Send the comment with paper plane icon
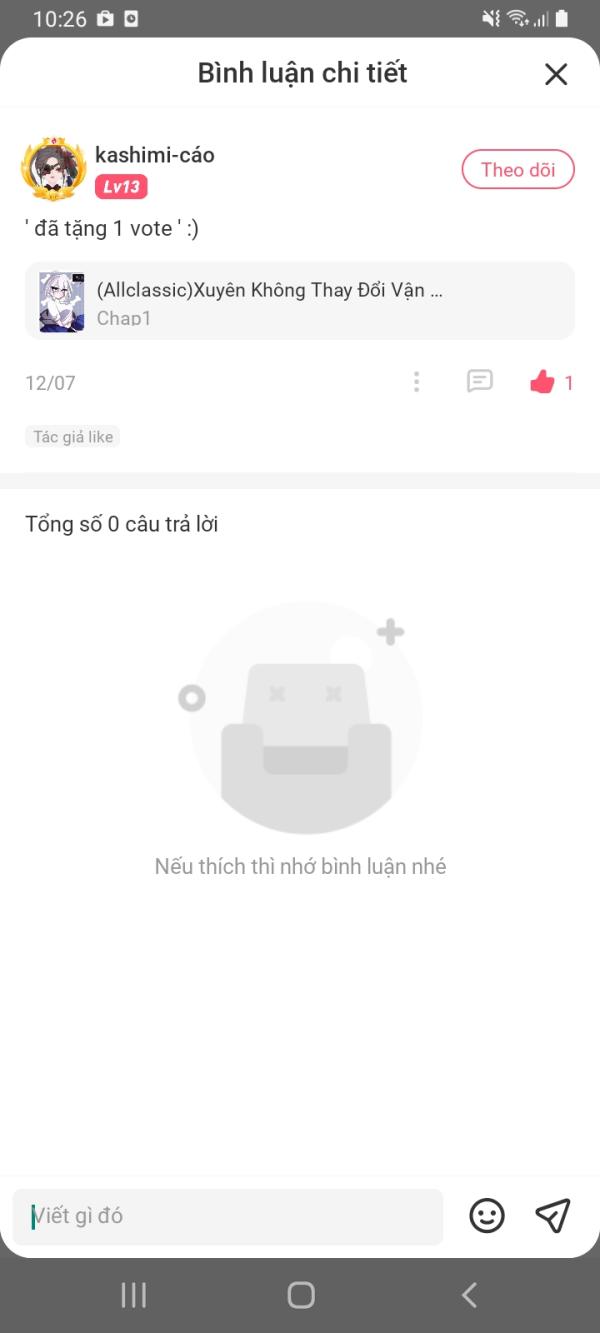 (553, 1216)
